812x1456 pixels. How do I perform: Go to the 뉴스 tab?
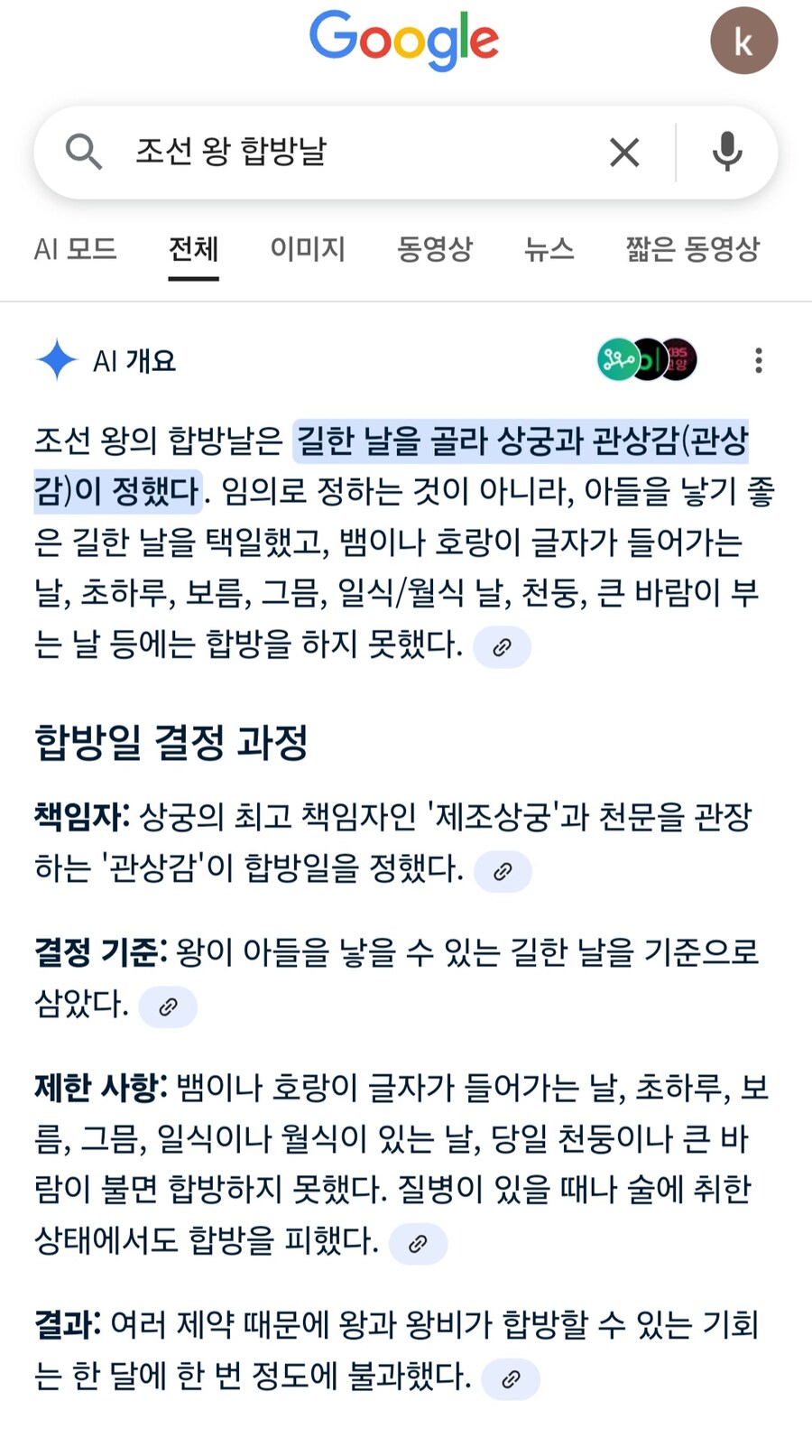[x=549, y=249]
